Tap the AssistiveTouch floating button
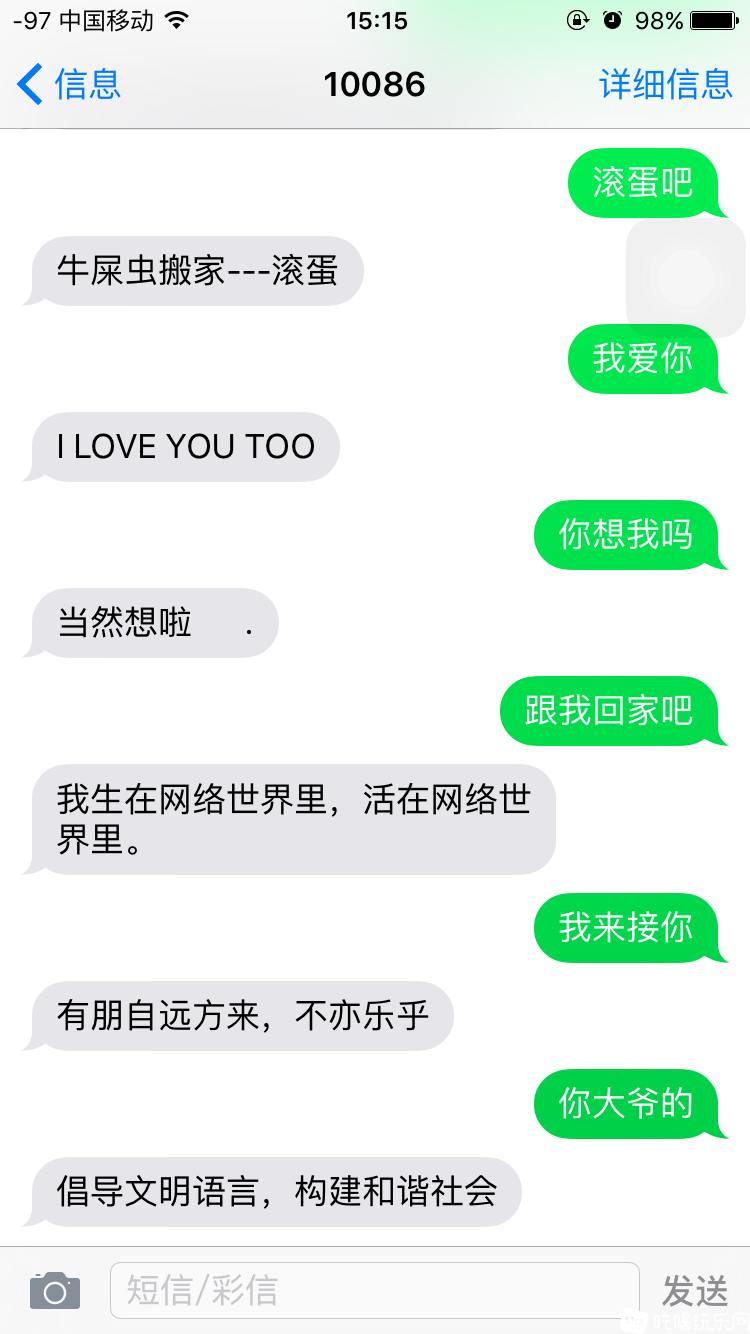Image resolution: width=750 pixels, height=1334 pixels. [x=686, y=277]
